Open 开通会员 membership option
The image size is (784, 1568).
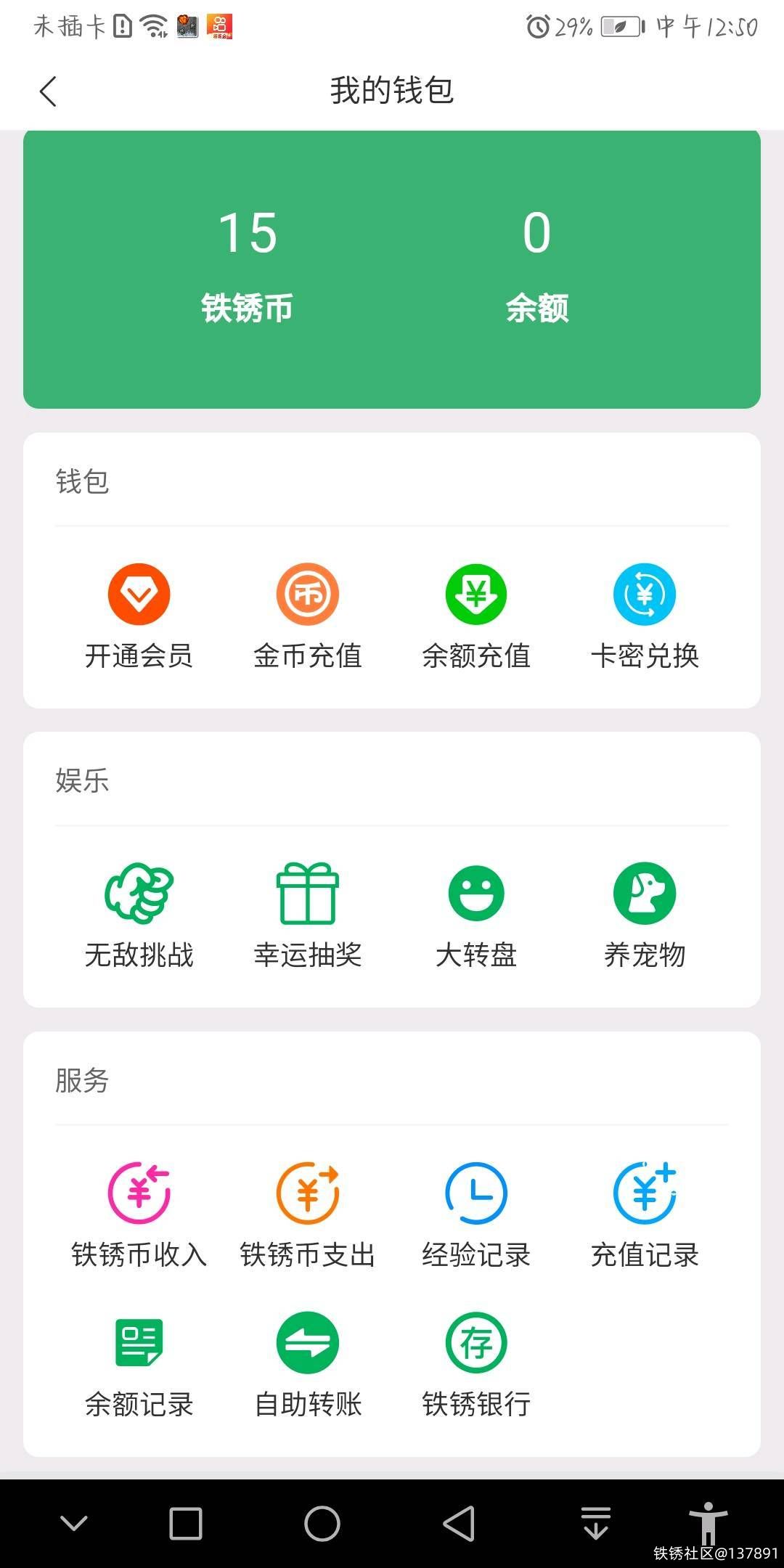[x=139, y=614]
